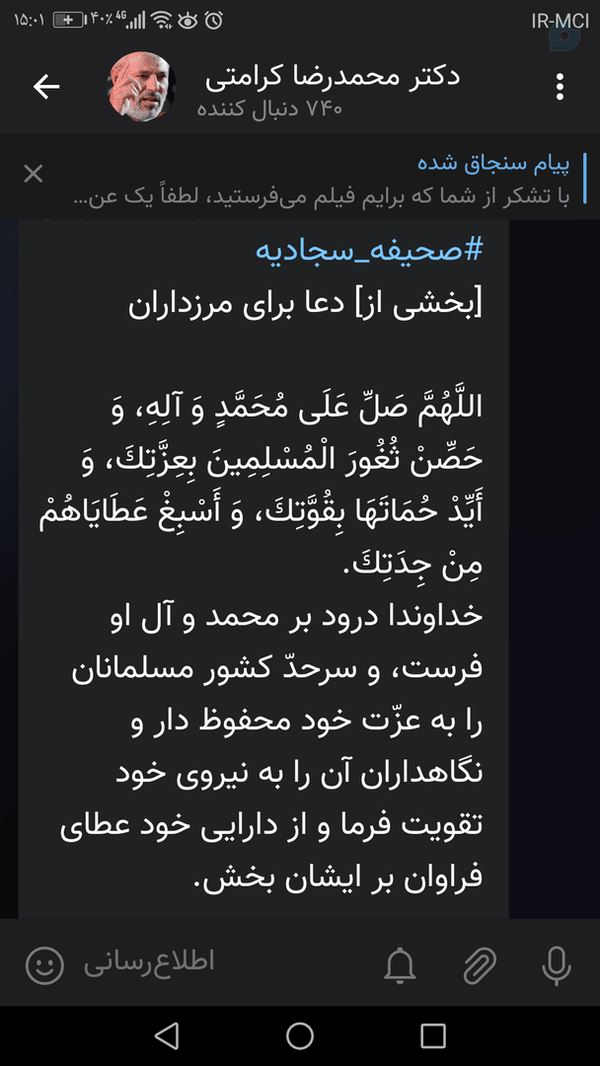Open recent apps from navigation bar
Viewport: 600px width, 1066px height.
[x=433, y=1036]
